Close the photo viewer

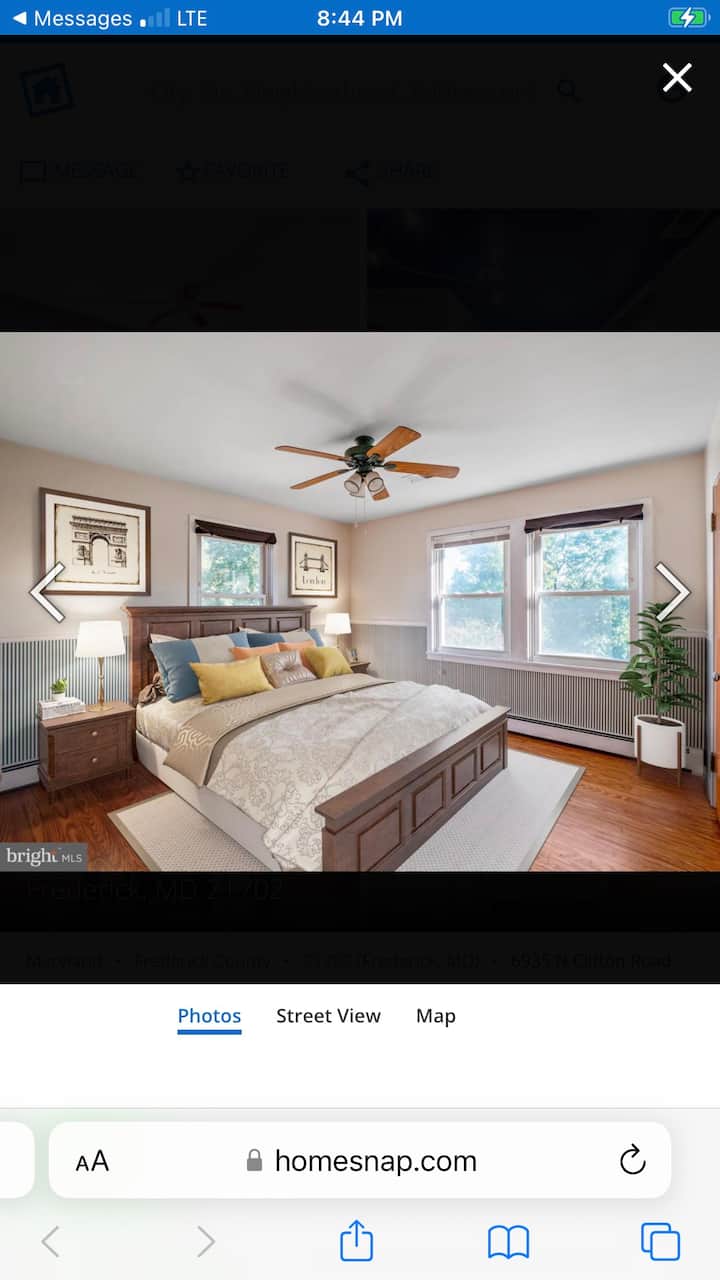click(677, 78)
